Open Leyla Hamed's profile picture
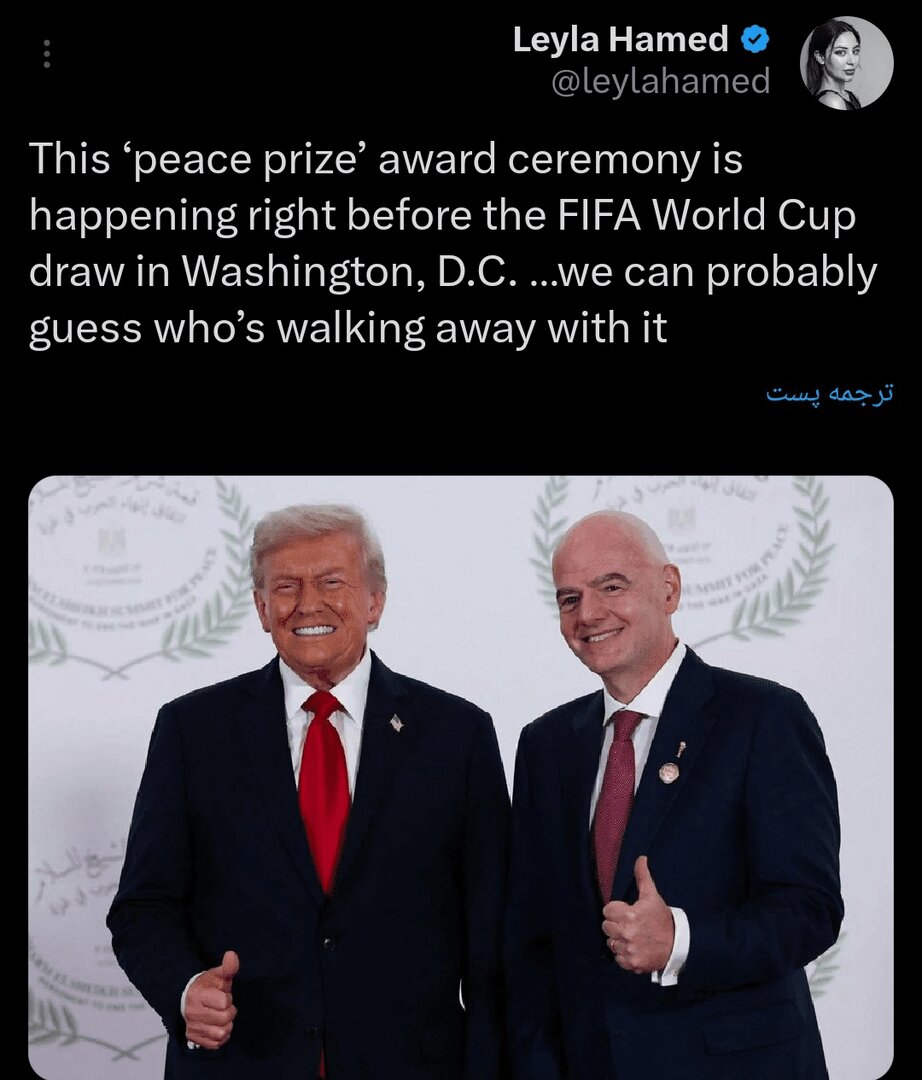 click(846, 62)
